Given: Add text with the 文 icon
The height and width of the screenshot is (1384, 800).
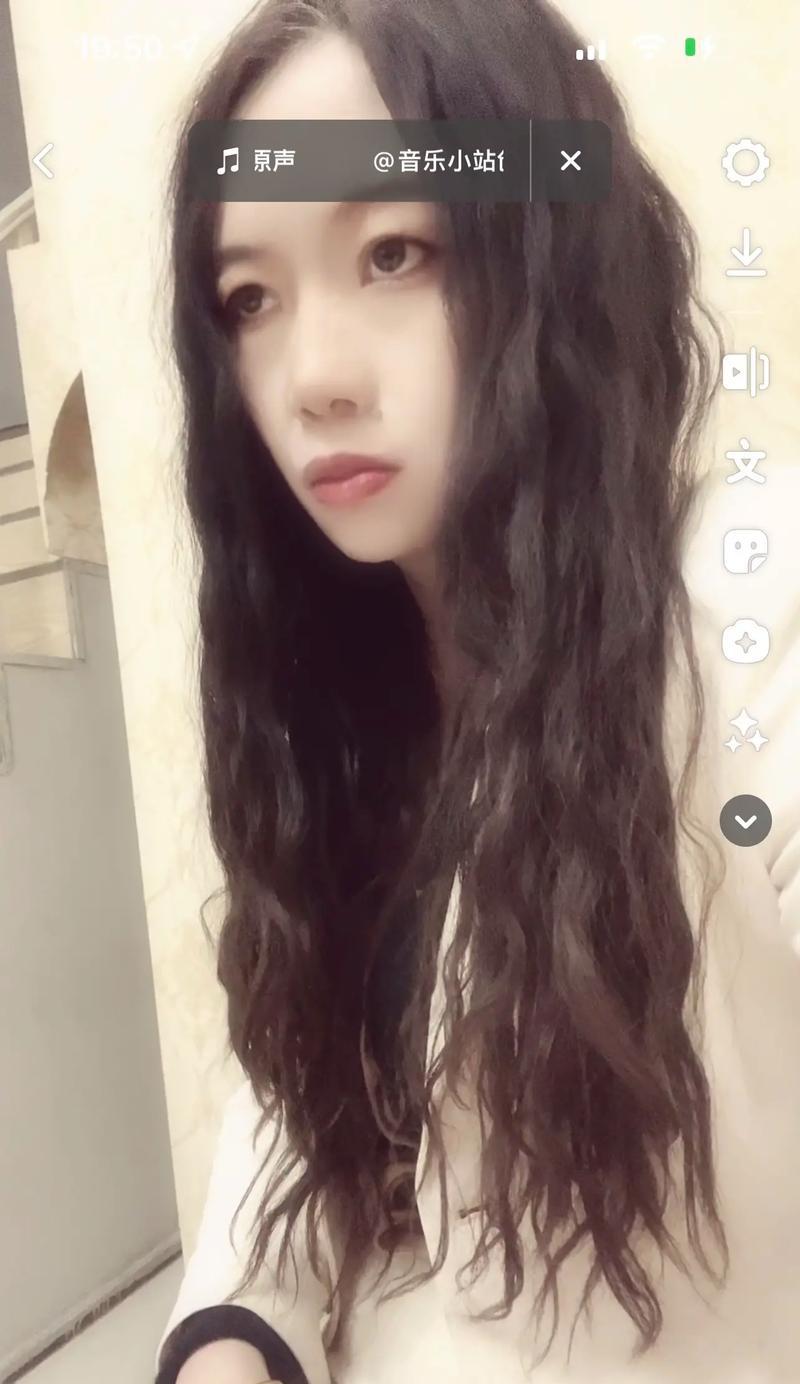Looking at the screenshot, I should tap(745, 465).
